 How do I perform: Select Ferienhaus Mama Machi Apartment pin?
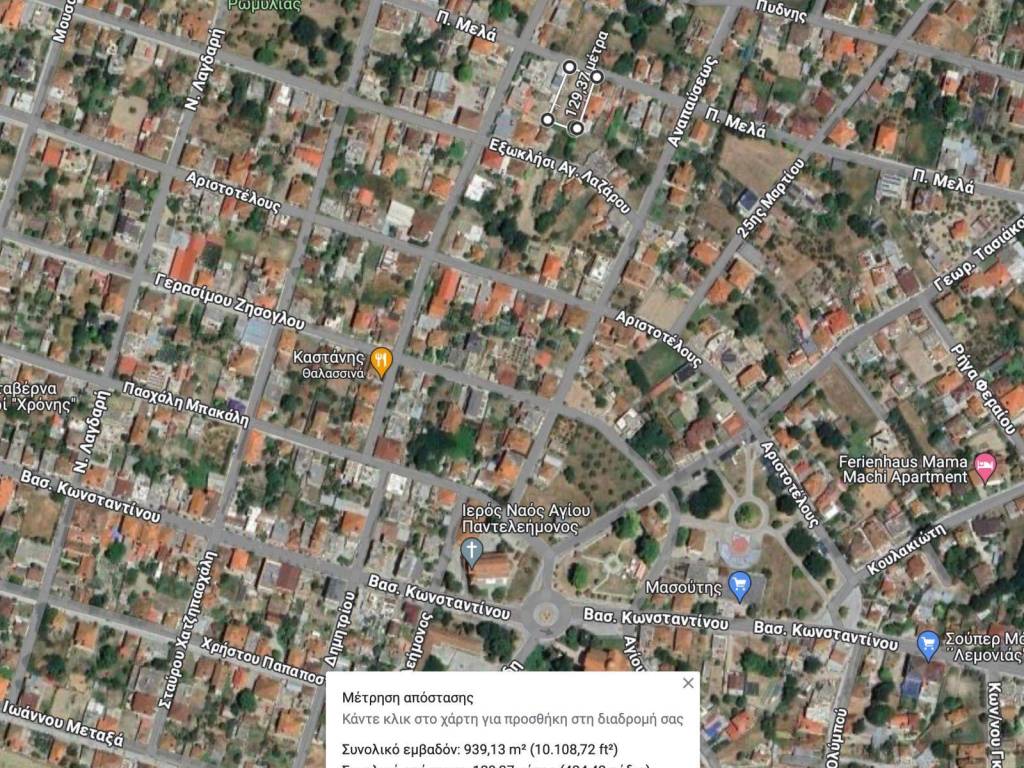(985, 467)
